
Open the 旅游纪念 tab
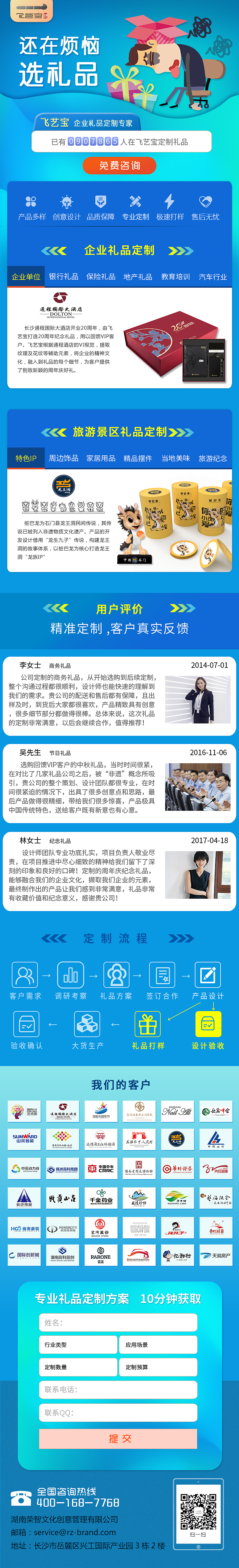(213, 458)
